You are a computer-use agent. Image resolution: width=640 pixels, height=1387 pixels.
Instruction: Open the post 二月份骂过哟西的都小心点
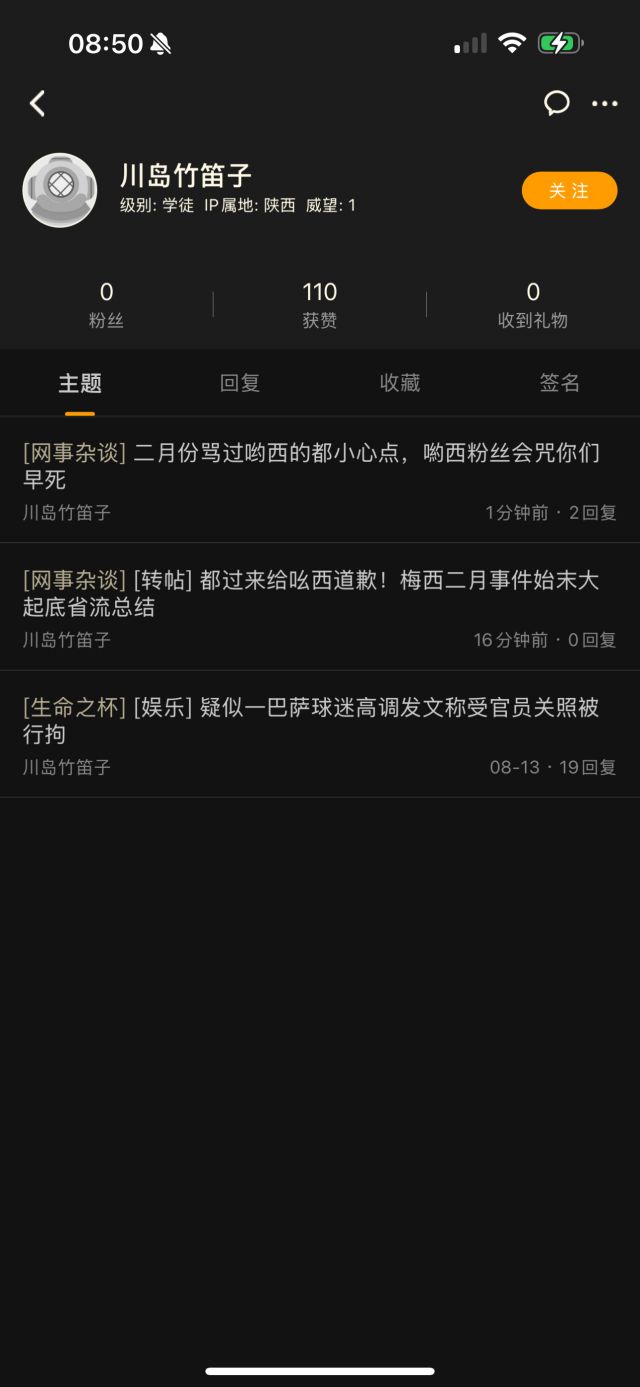(x=311, y=466)
